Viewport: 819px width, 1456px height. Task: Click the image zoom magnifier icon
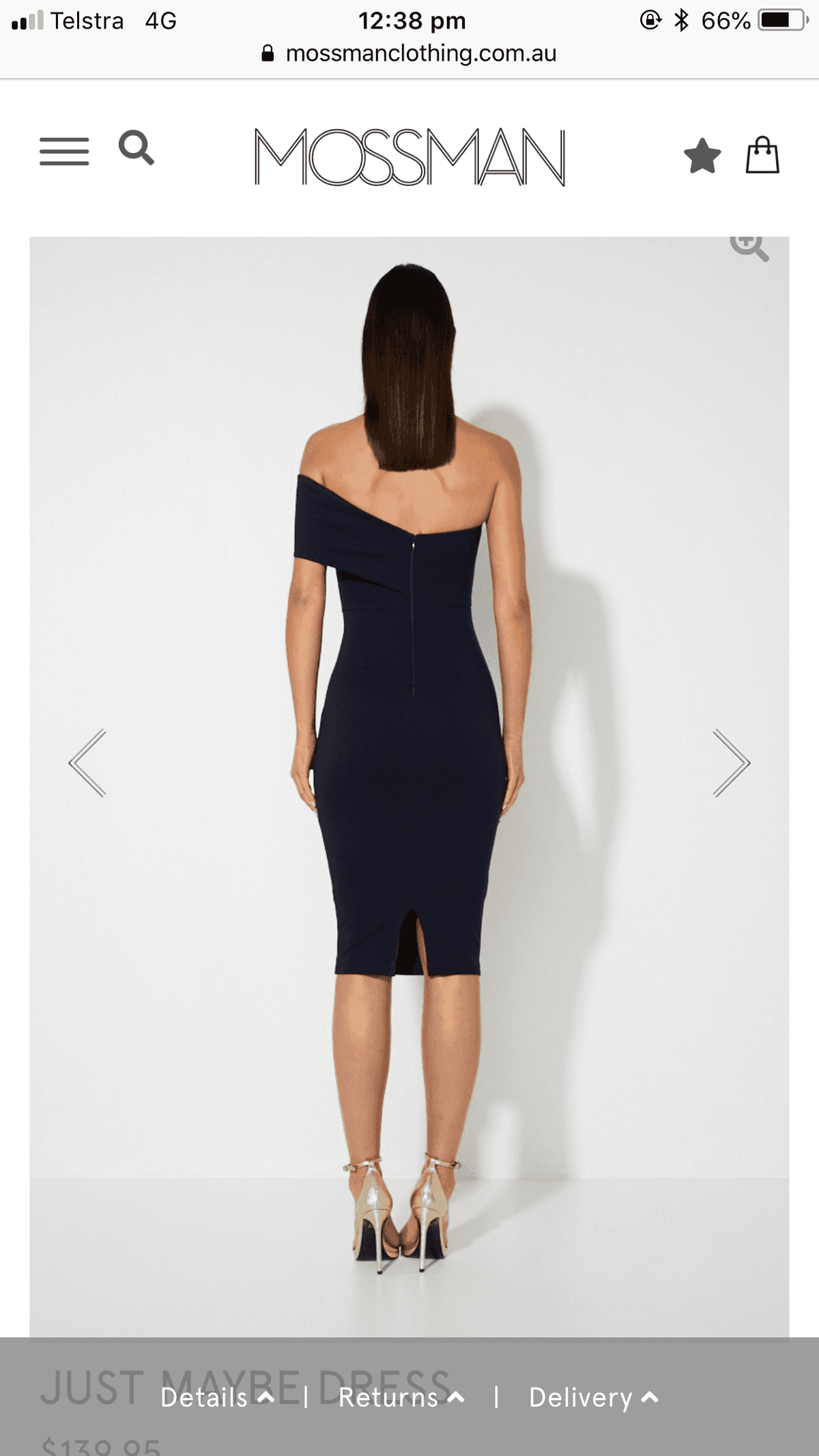(x=749, y=248)
